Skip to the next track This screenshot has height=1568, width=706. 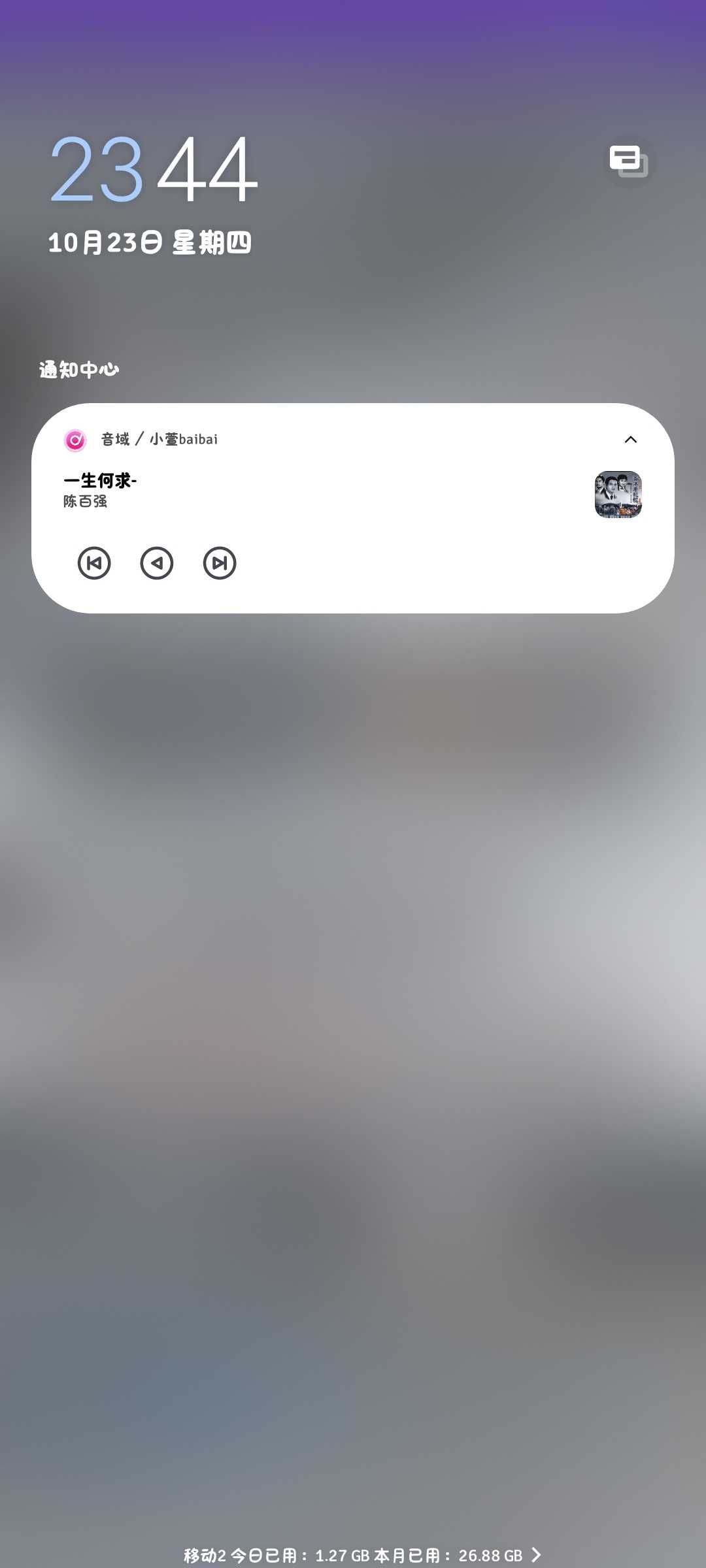pos(220,563)
